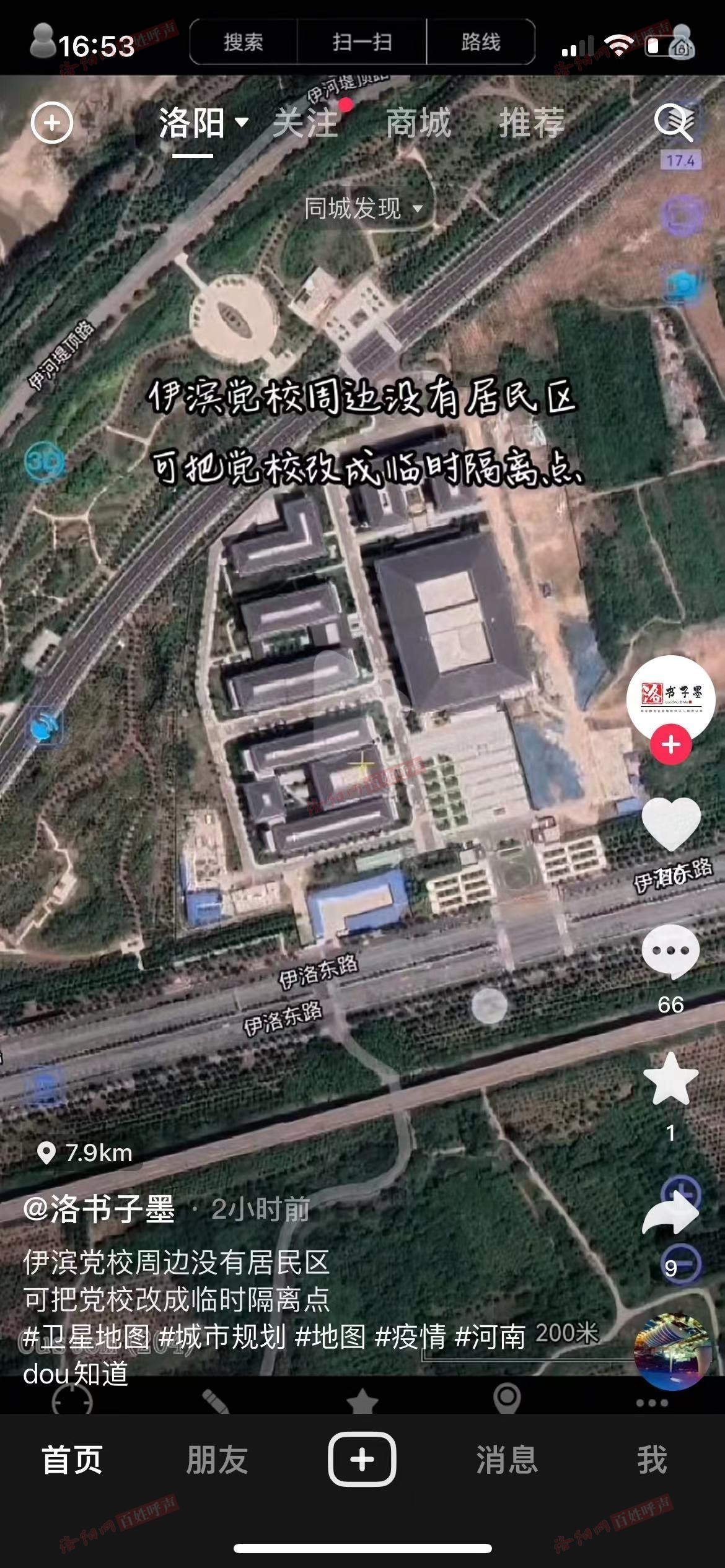Image resolution: width=725 pixels, height=1568 pixels.
Task: Open the add menu with the plus circle
Action: tap(52, 123)
